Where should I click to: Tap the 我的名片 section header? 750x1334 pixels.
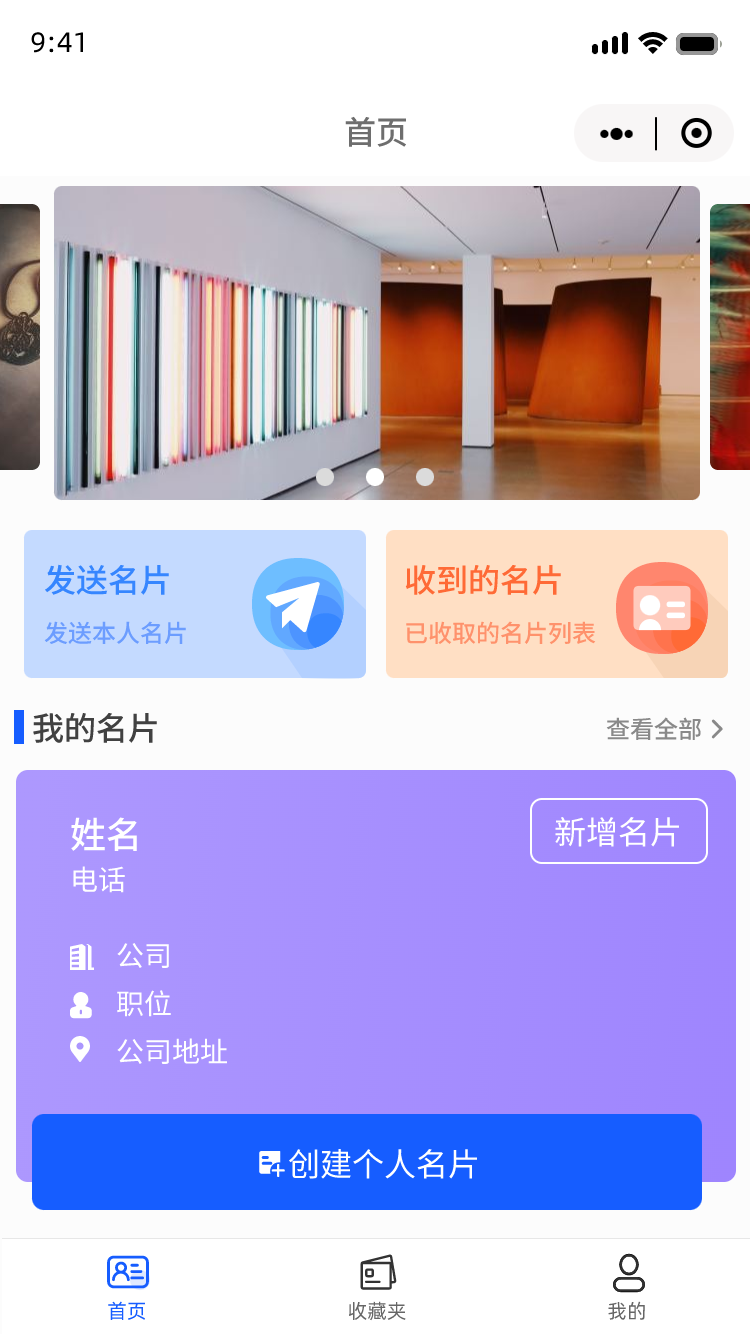tap(90, 729)
